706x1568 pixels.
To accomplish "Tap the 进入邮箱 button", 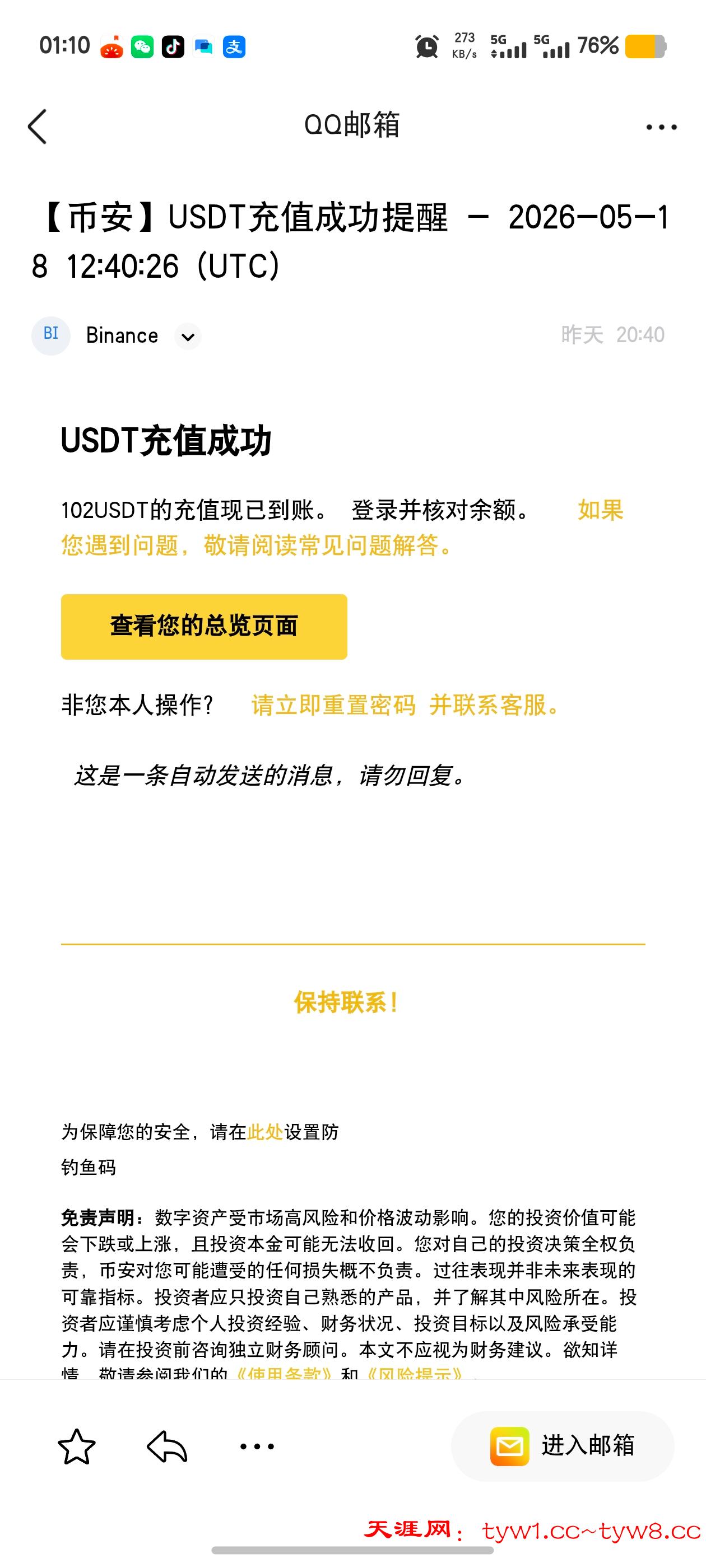I will 563,1446.
